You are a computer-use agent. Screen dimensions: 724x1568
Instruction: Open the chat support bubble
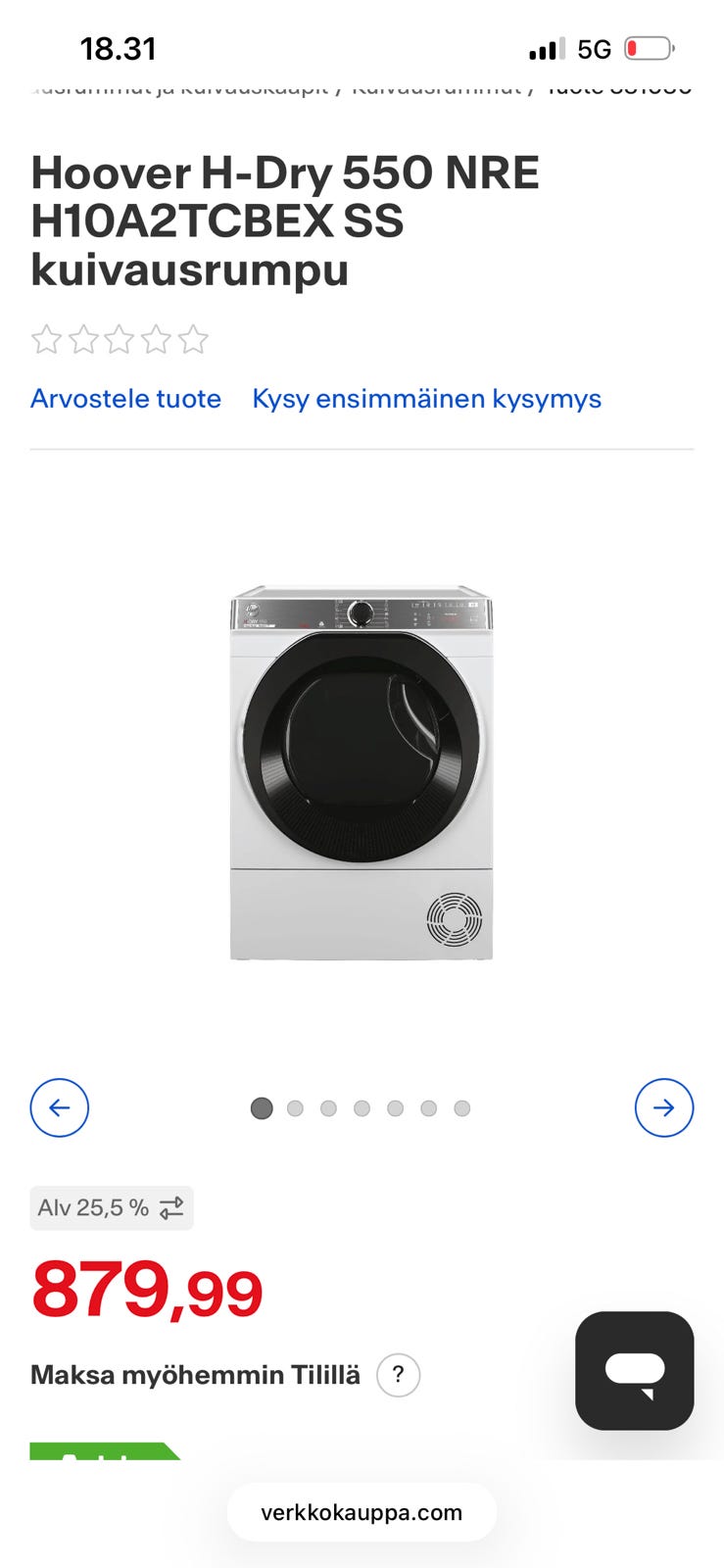pyautogui.click(x=634, y=1370)
